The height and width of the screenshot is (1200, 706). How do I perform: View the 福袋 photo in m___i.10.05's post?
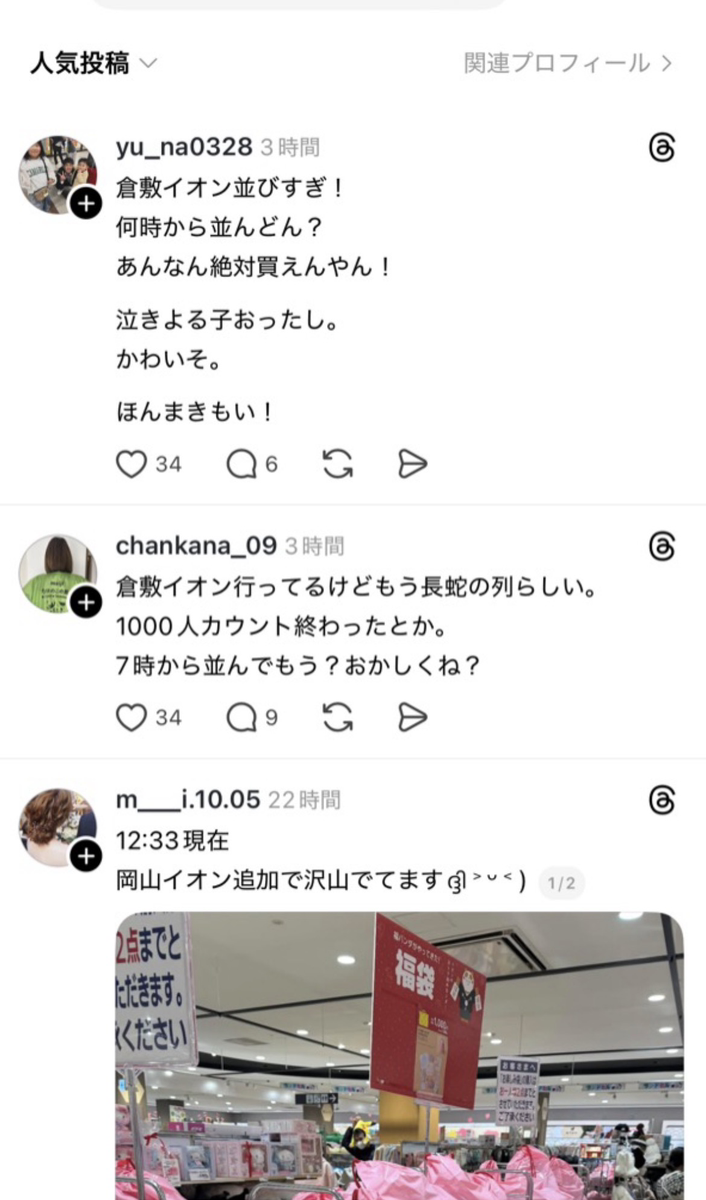pos(399,1055)
